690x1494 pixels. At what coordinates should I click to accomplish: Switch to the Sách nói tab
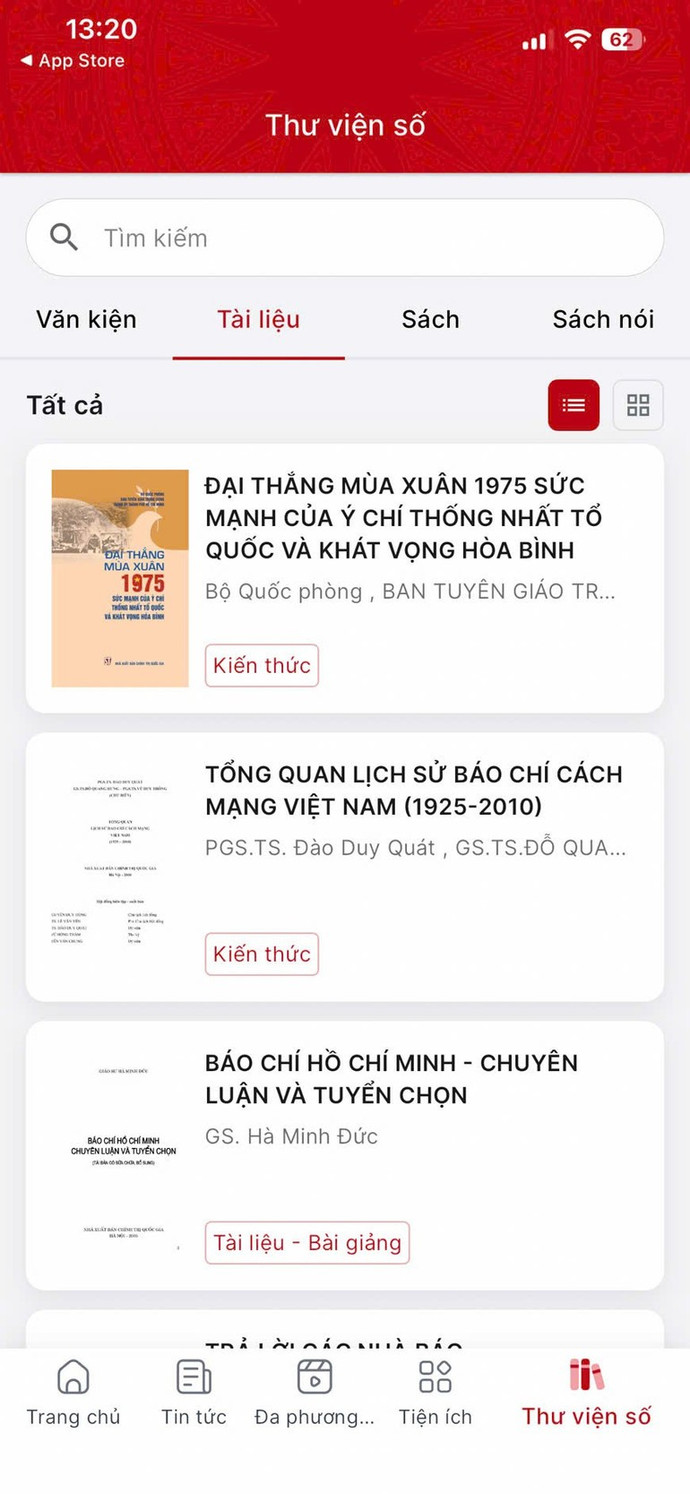pyautogui.click(x=603, y=320)
